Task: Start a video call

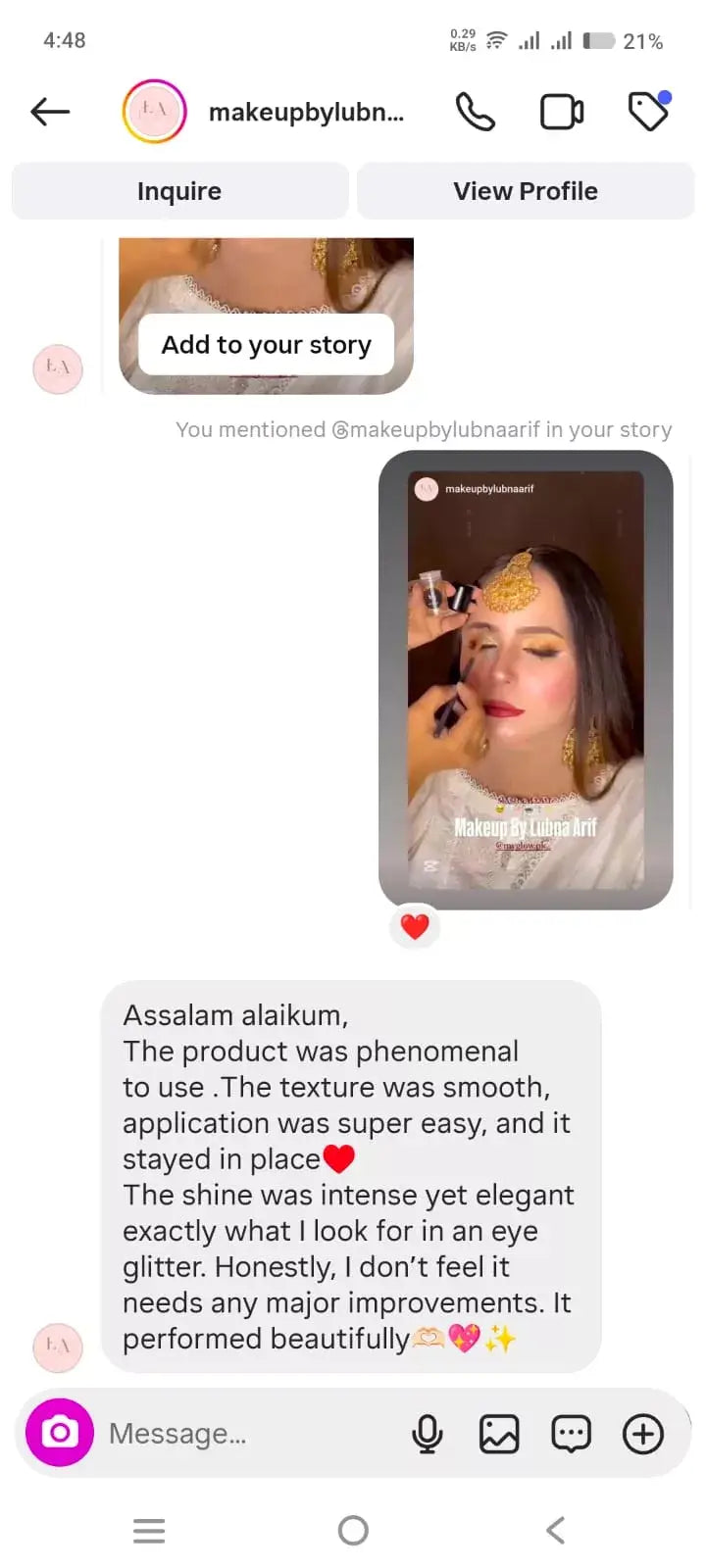Action: [562, 112]
